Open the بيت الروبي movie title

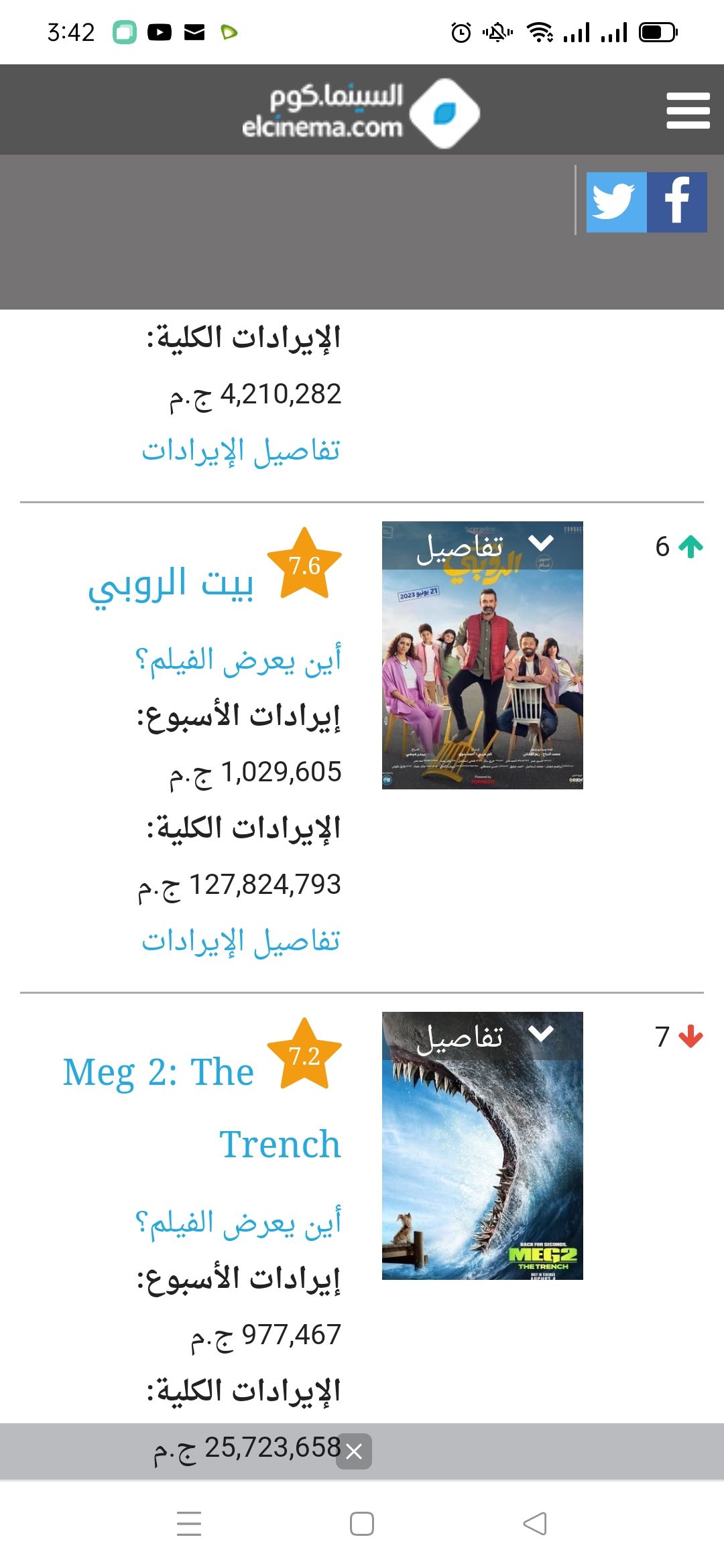point(171,584)
